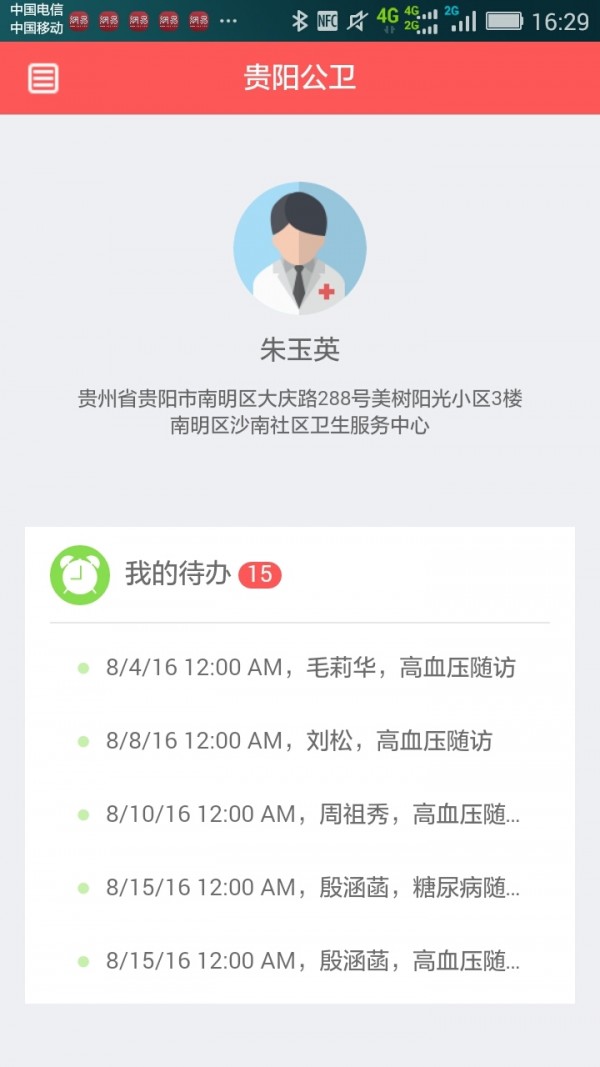This screenshot has width=600, height=1067.
Task: Open 周祖秀 follow-up dated 8/10/16
Action: [x=312, y=814]
